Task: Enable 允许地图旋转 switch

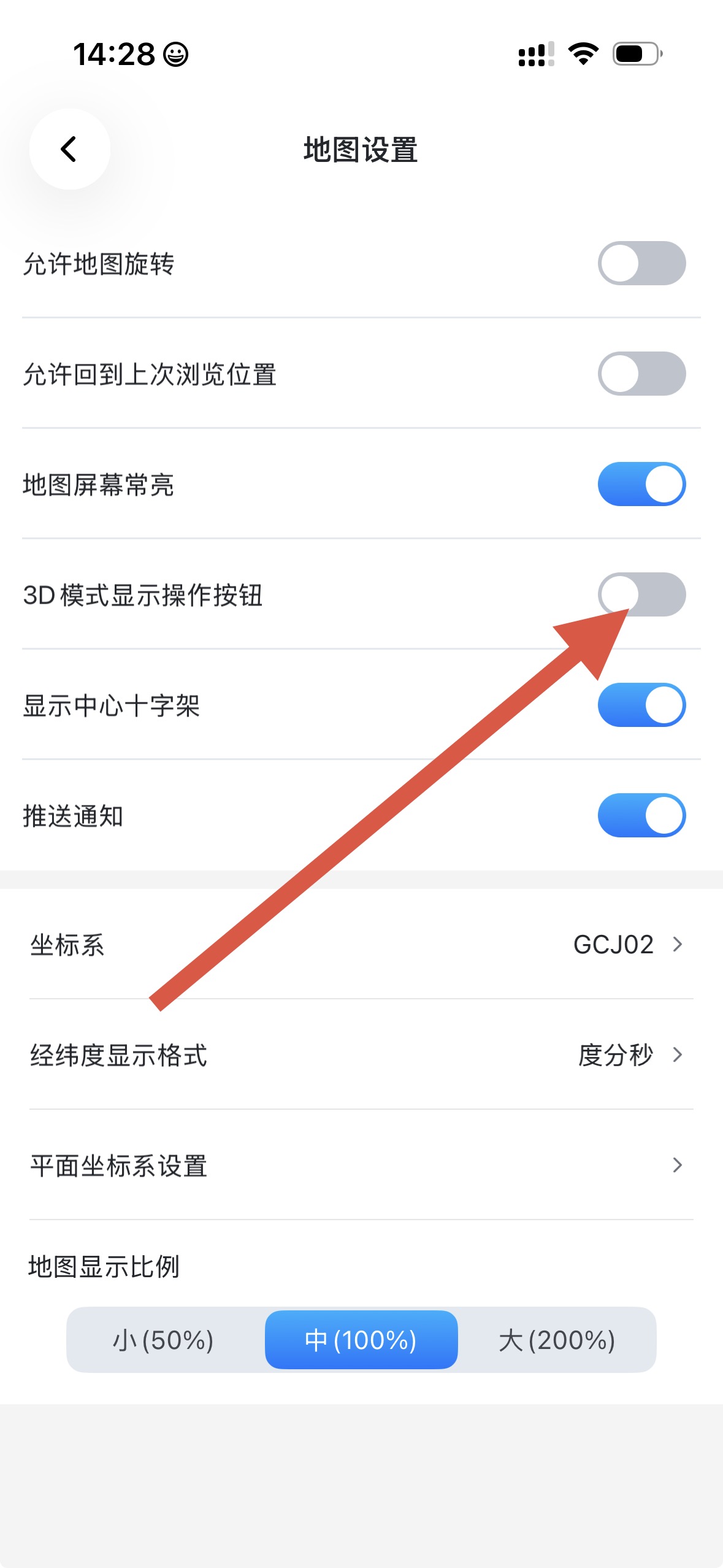Action: pos(641,263)
